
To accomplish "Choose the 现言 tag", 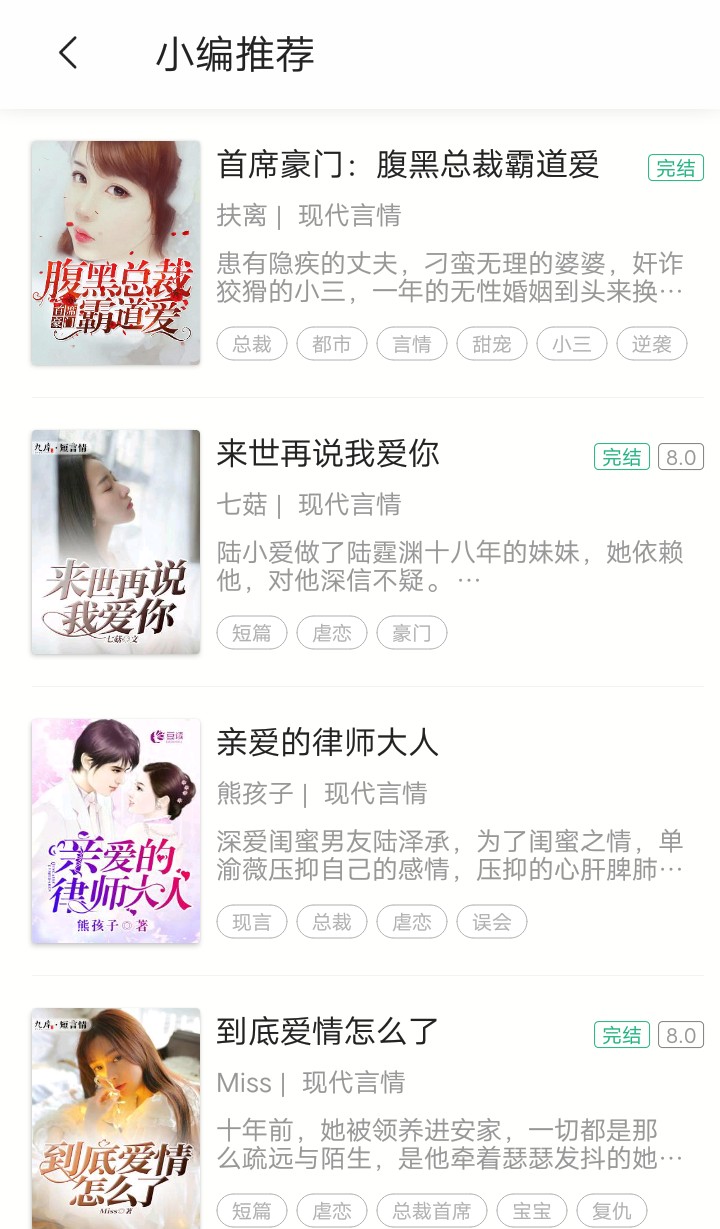I will coord(252,922).
